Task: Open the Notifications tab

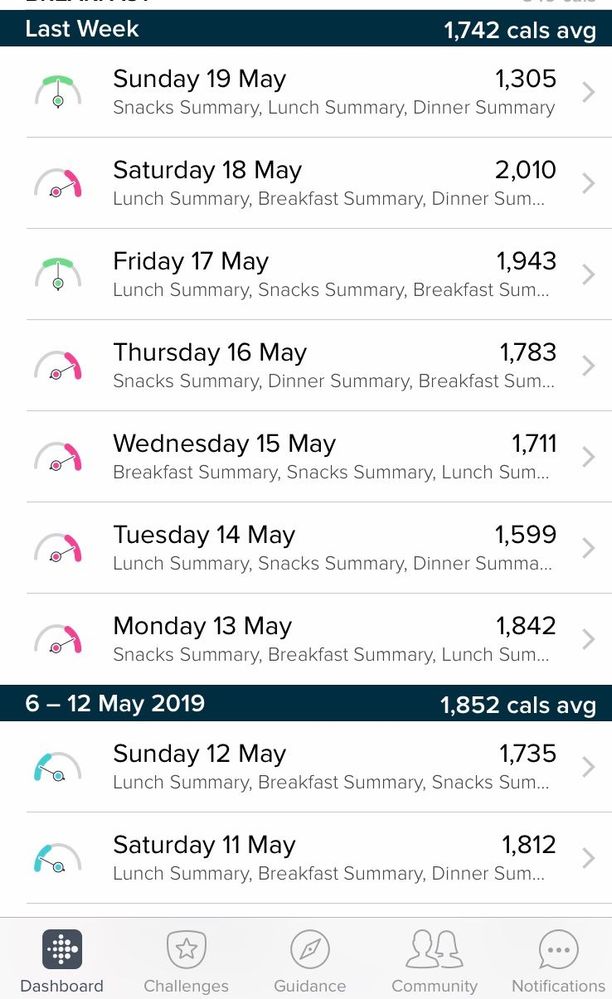Action: pos(558,960)
